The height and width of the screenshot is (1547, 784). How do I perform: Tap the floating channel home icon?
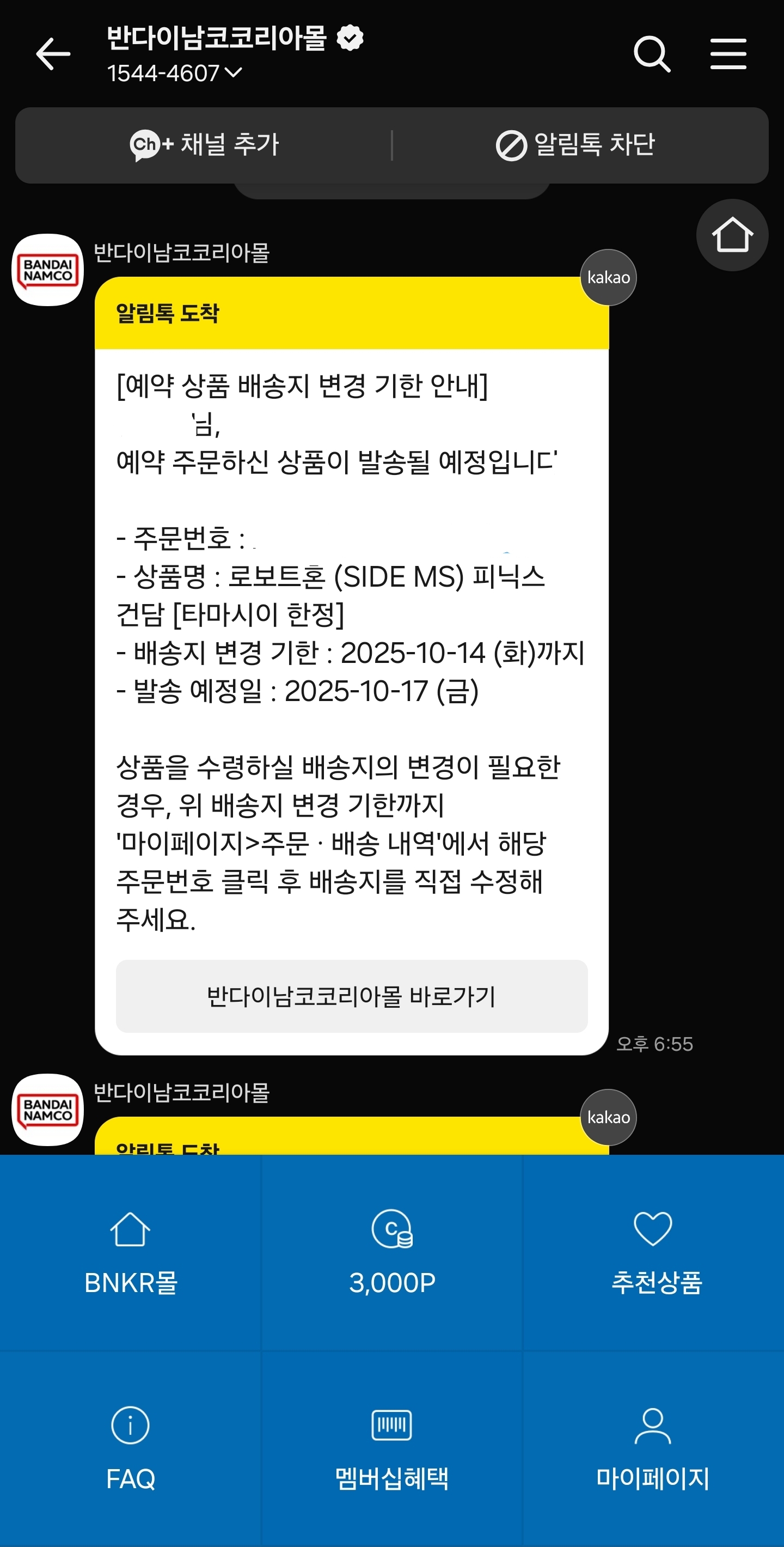click(732, 235)
